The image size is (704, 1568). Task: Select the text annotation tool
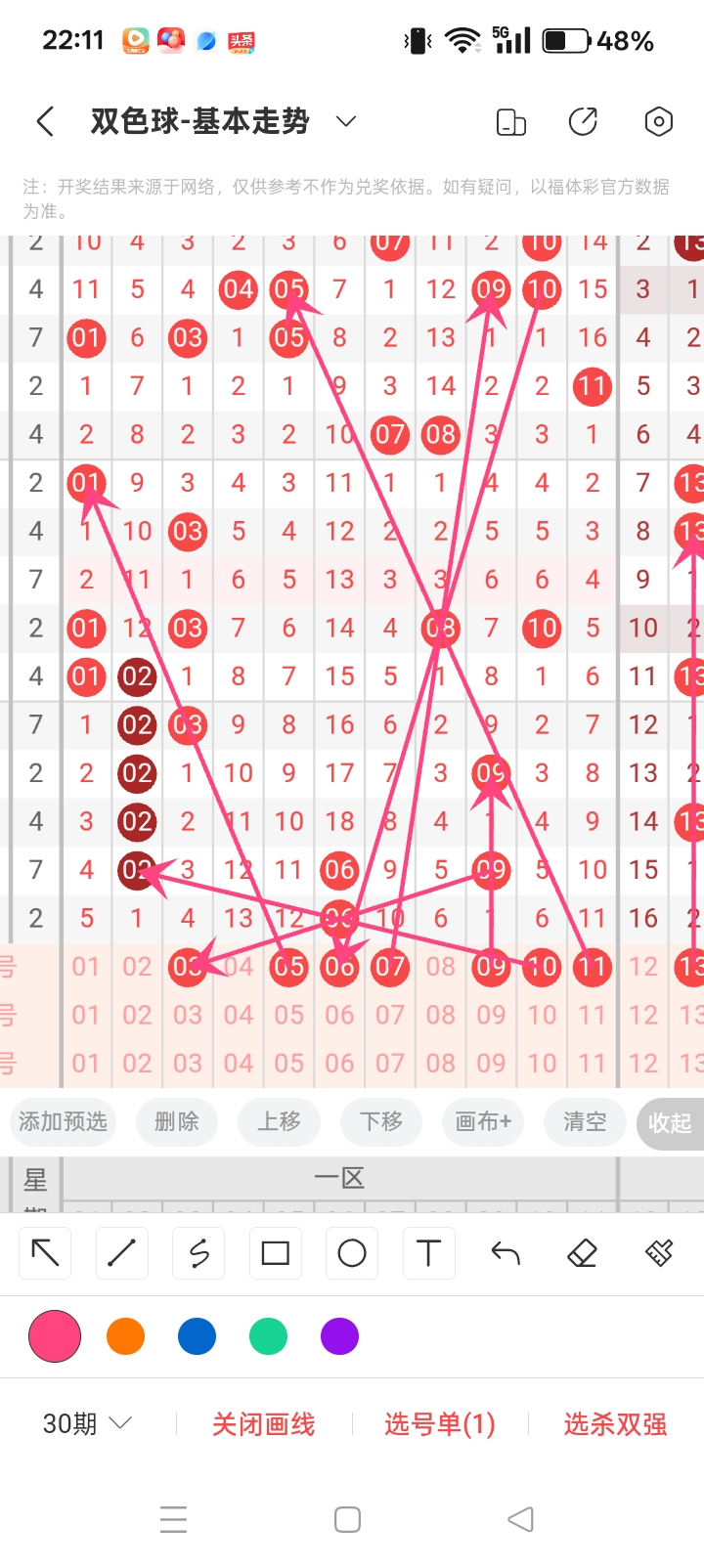tap(428, 1252)
